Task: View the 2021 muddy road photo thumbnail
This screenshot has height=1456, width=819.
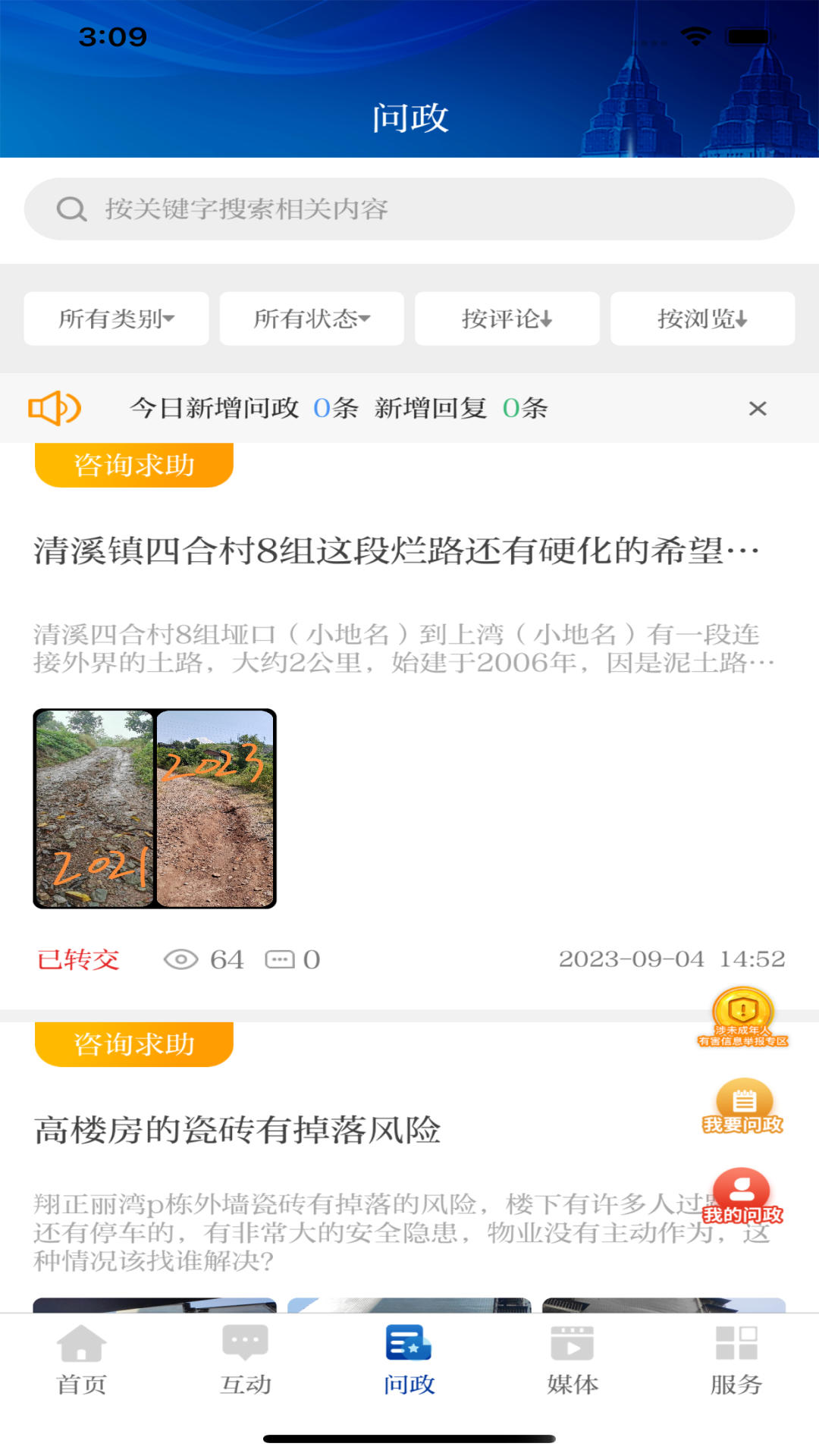Action: [x=94, y=806]
